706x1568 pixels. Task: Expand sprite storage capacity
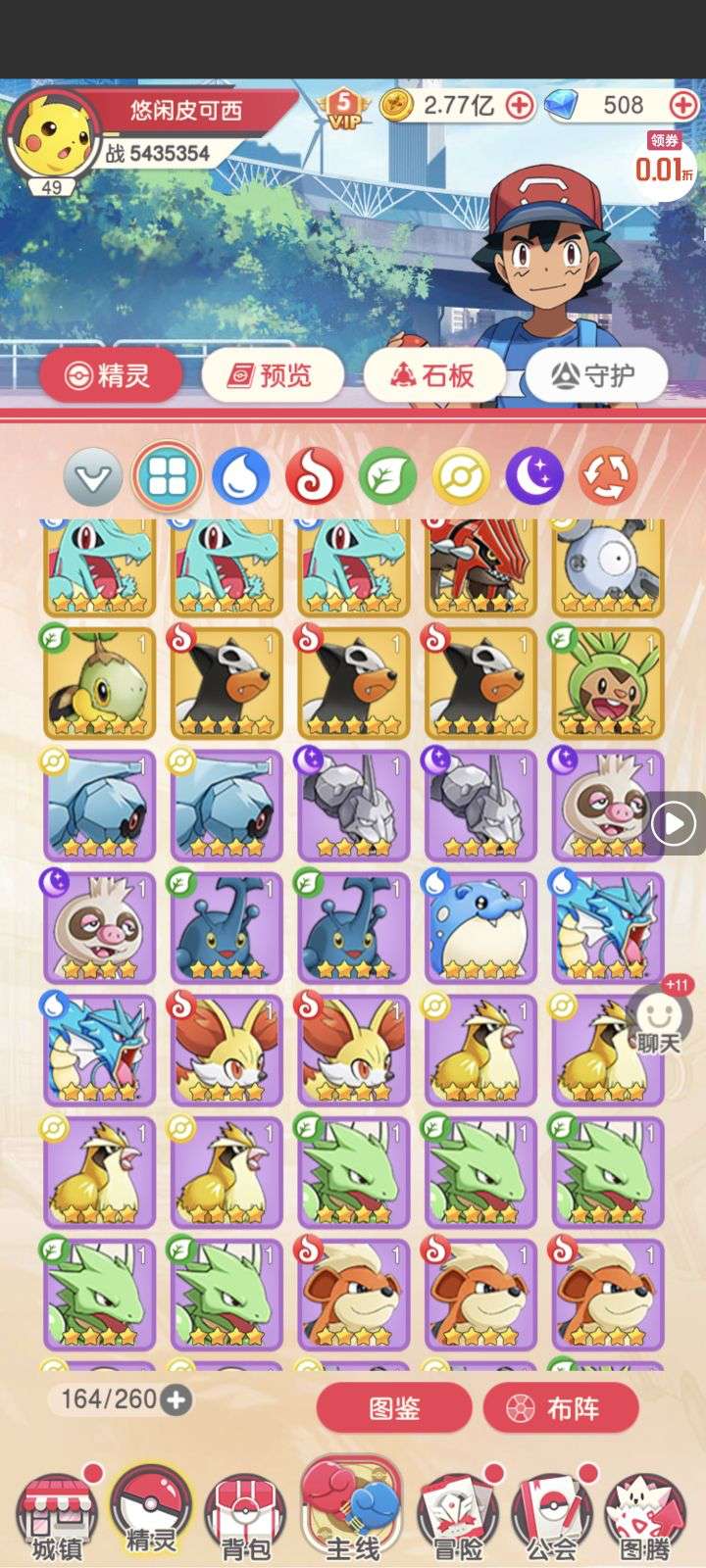point(176,1399)
